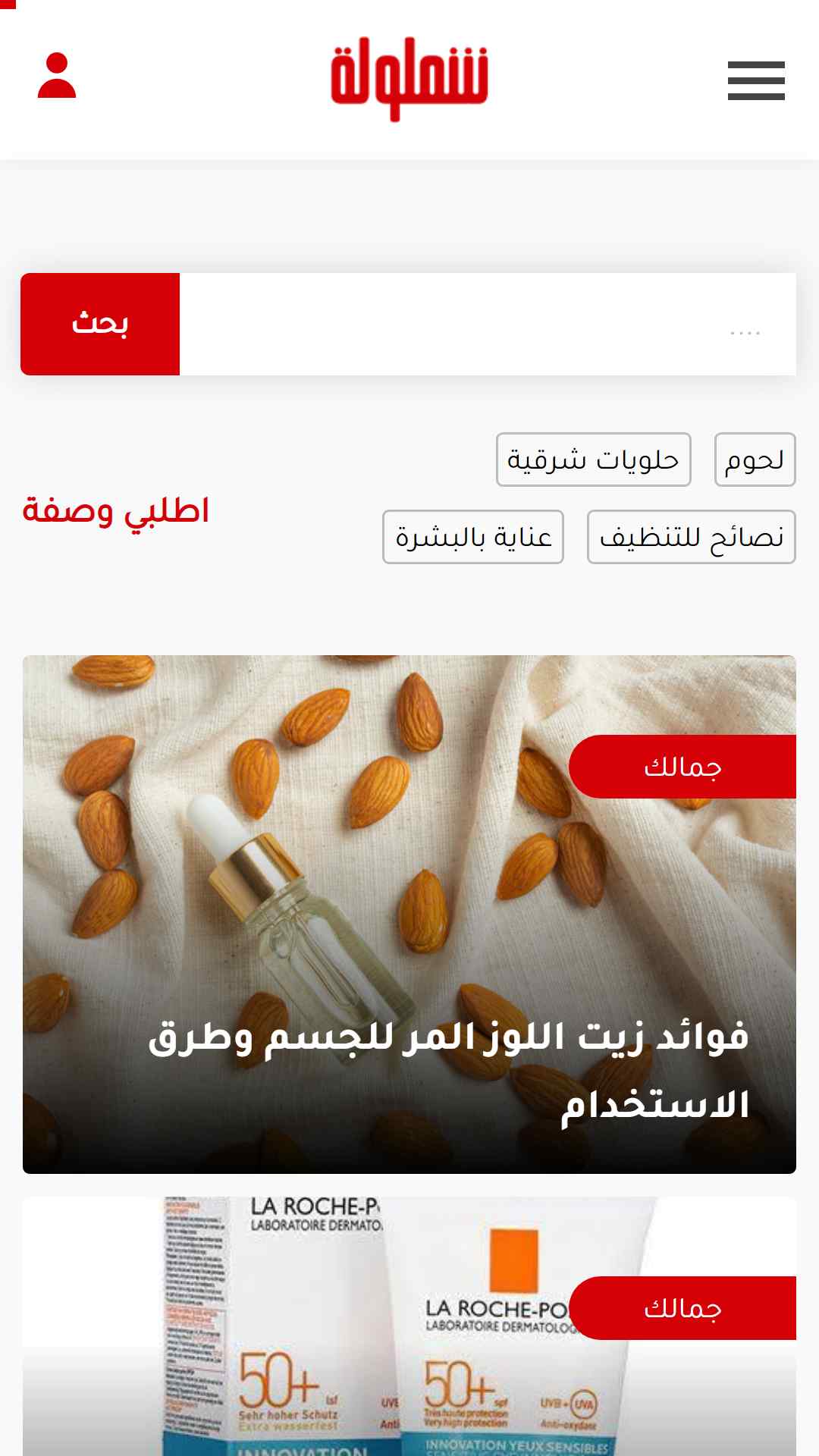Open the اطلبي وصفة link
819x1456 pixels.
click(115, 510)
